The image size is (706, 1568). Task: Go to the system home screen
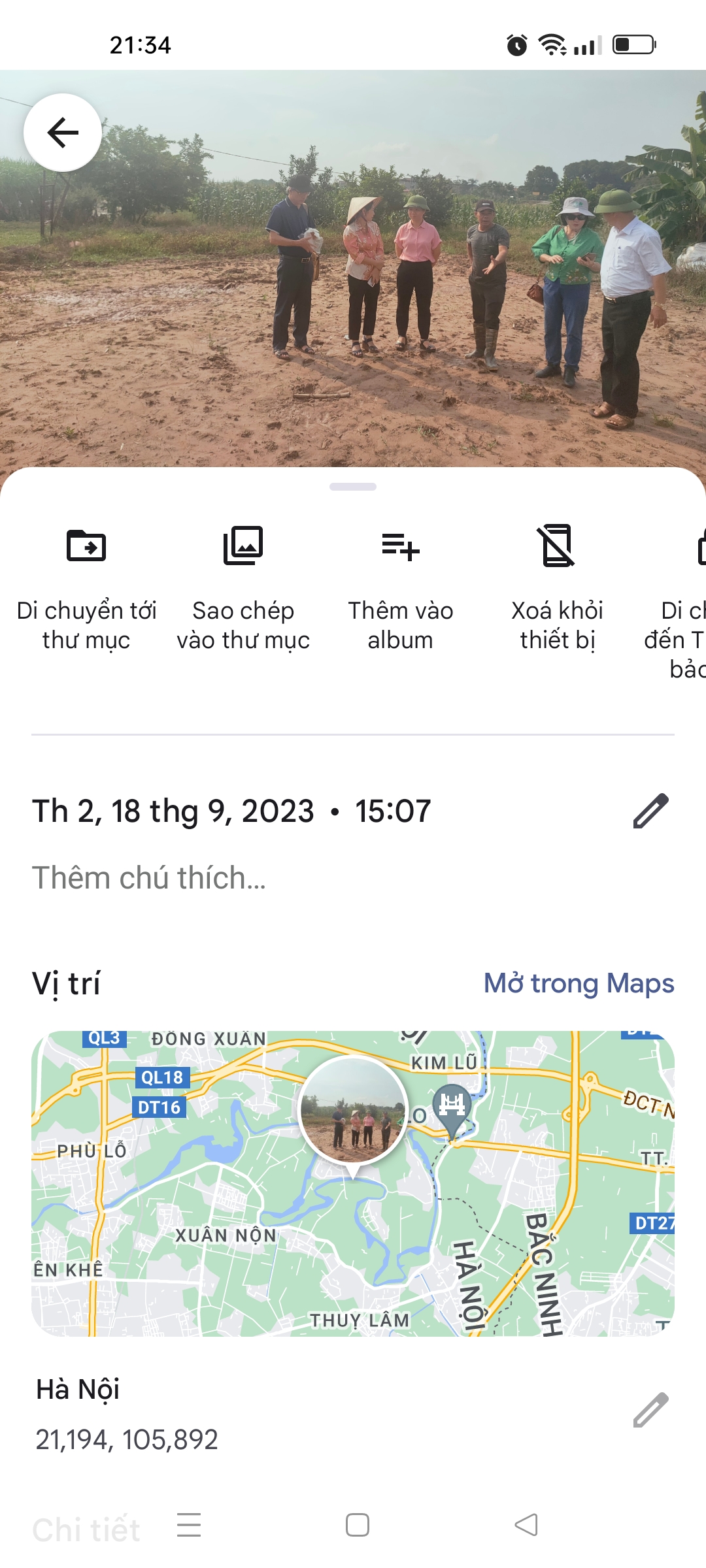coord(358,1524)
